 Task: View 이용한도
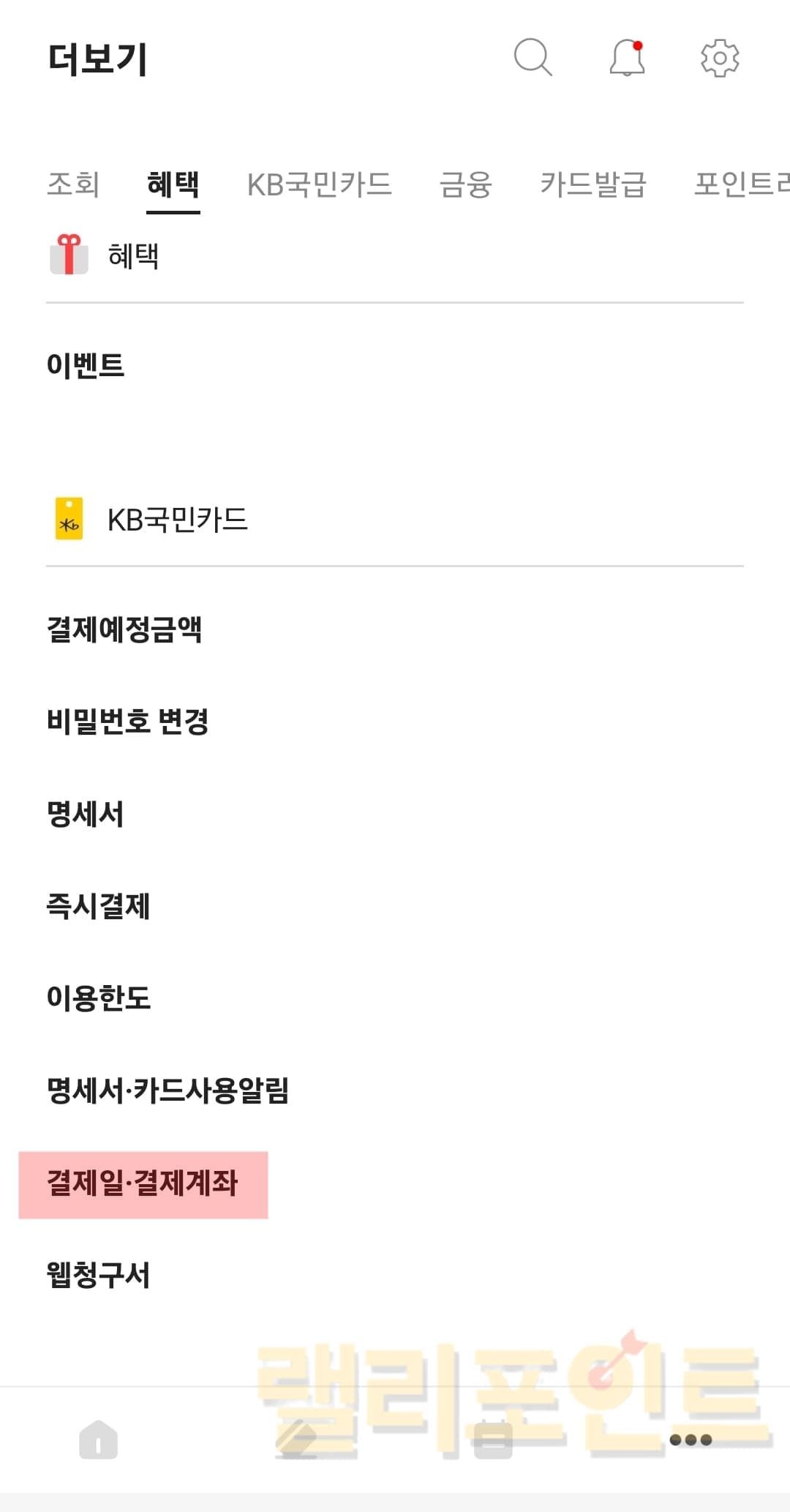(x=99, y=998)
